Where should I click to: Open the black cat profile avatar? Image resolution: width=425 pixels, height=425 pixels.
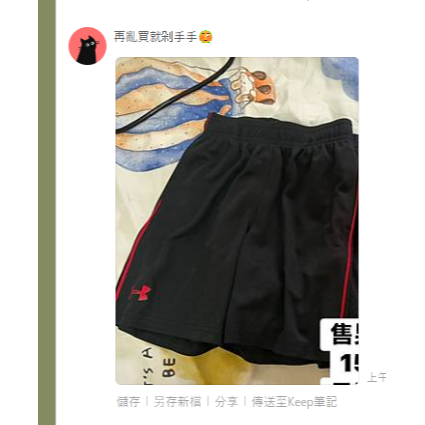[x=87, y=46]
